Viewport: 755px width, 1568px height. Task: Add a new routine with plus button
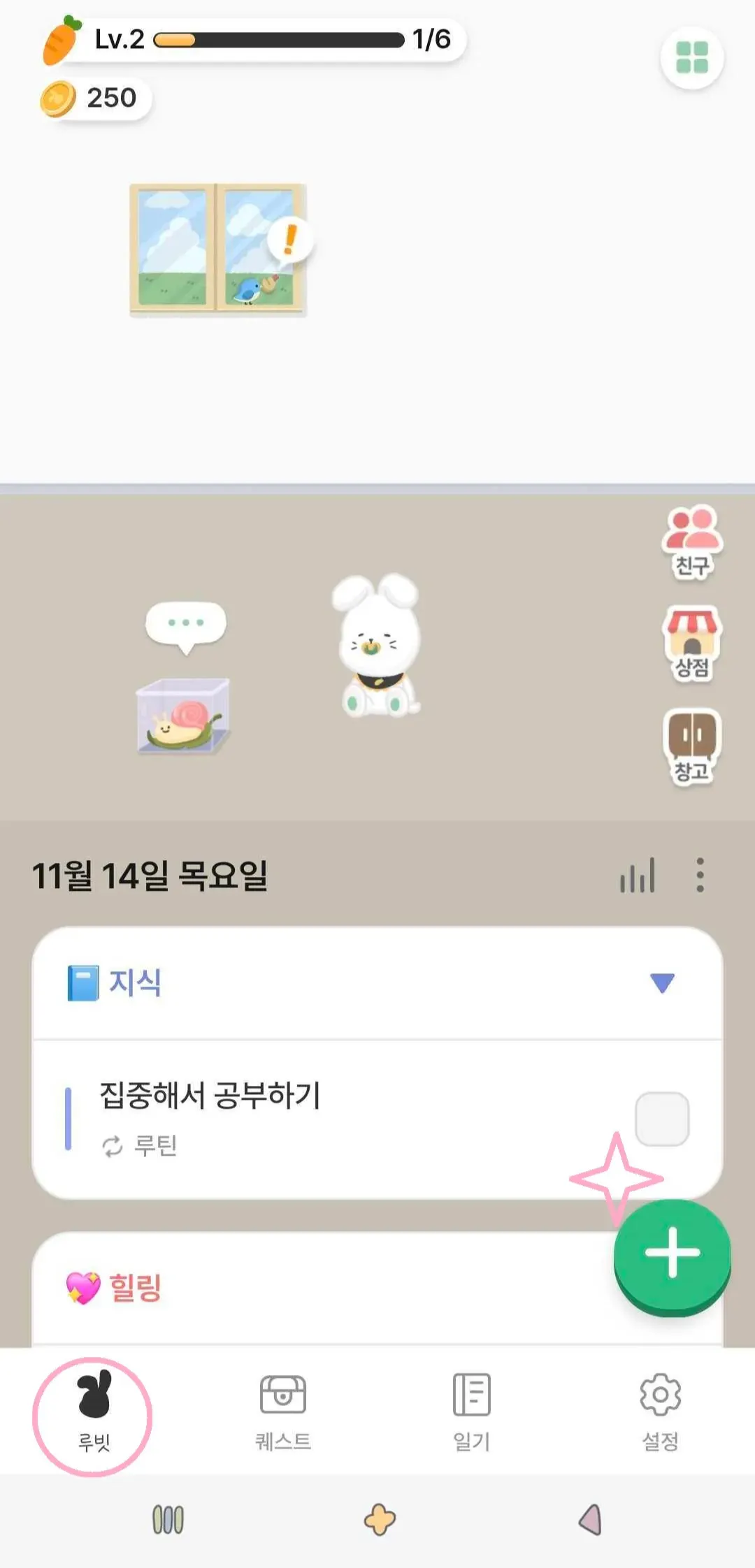tap(672, 1254)
